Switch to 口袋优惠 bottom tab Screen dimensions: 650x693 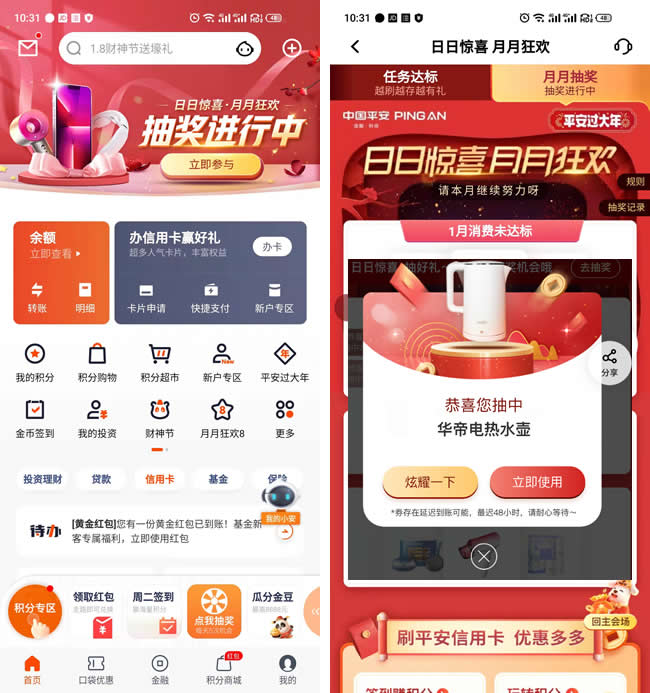pyautogui.click(x=96, y=670)
